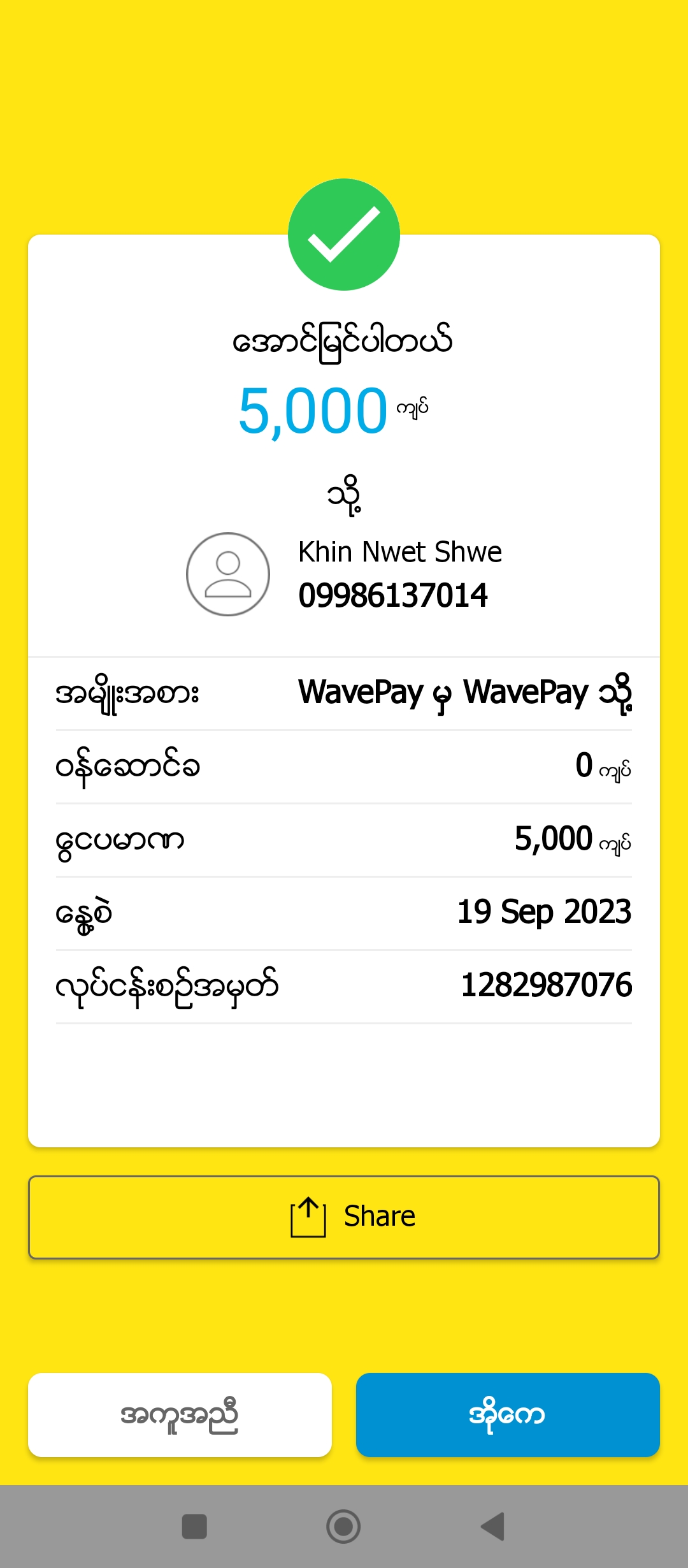688x1568 pixels.
Task: Go to the system home screen
Action: point(343,1526)
